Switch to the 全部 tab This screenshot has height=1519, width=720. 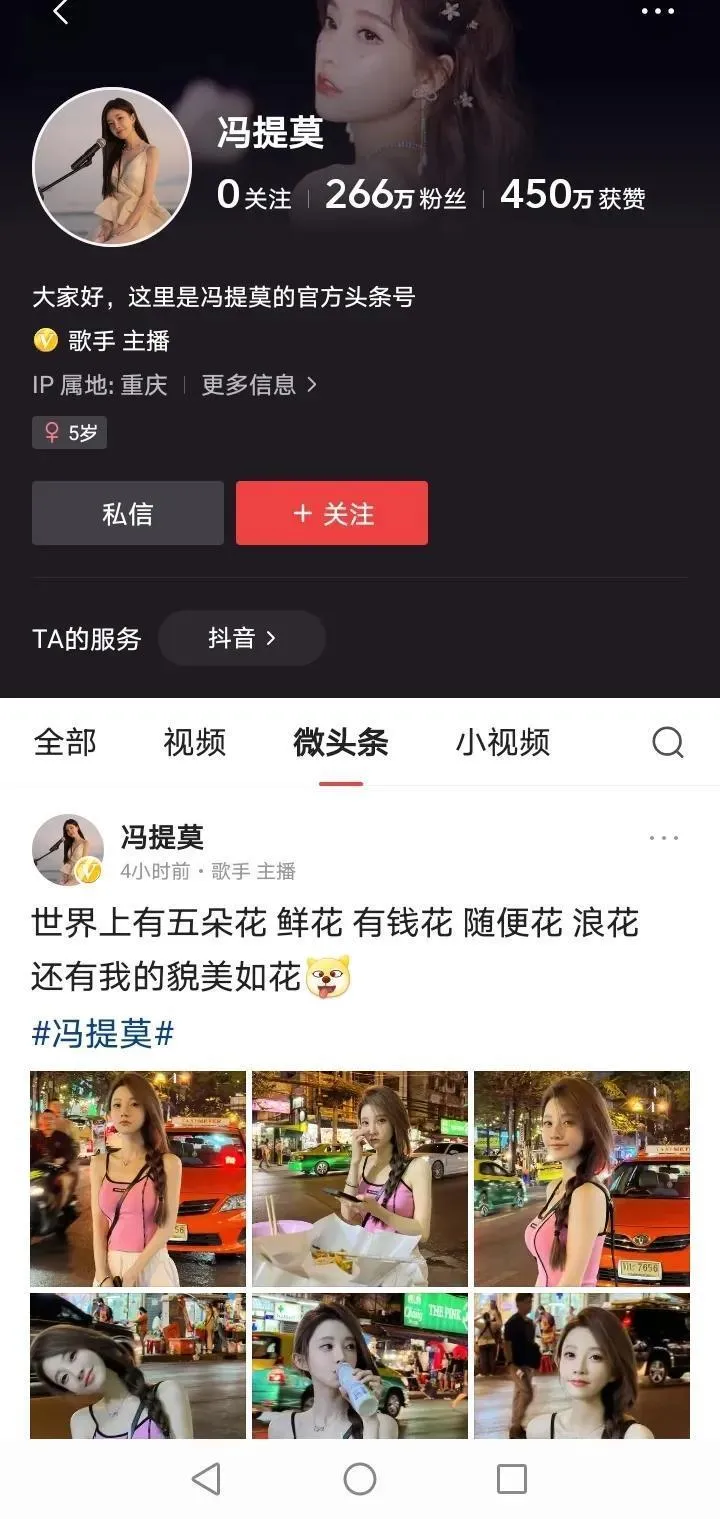(x=65, y=742)
